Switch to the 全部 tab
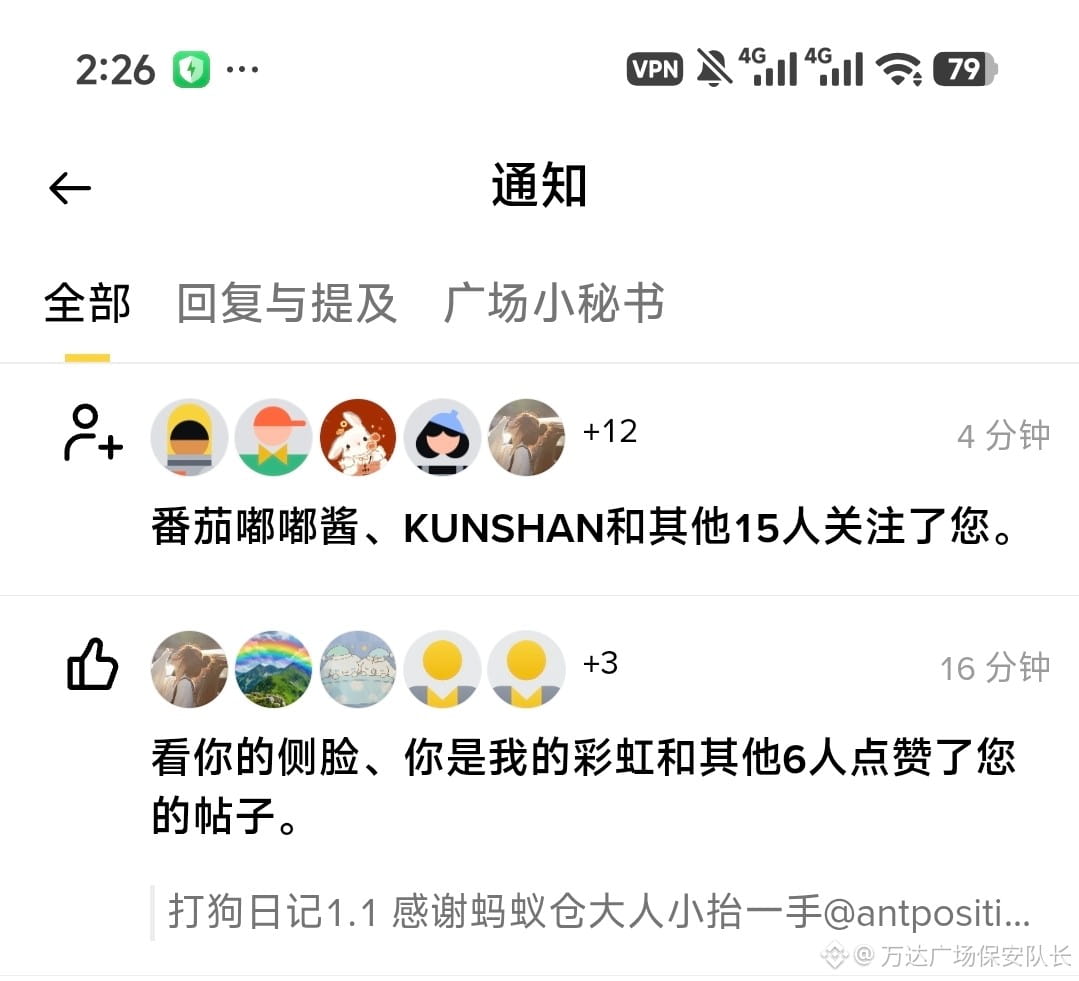 (87, 304)
